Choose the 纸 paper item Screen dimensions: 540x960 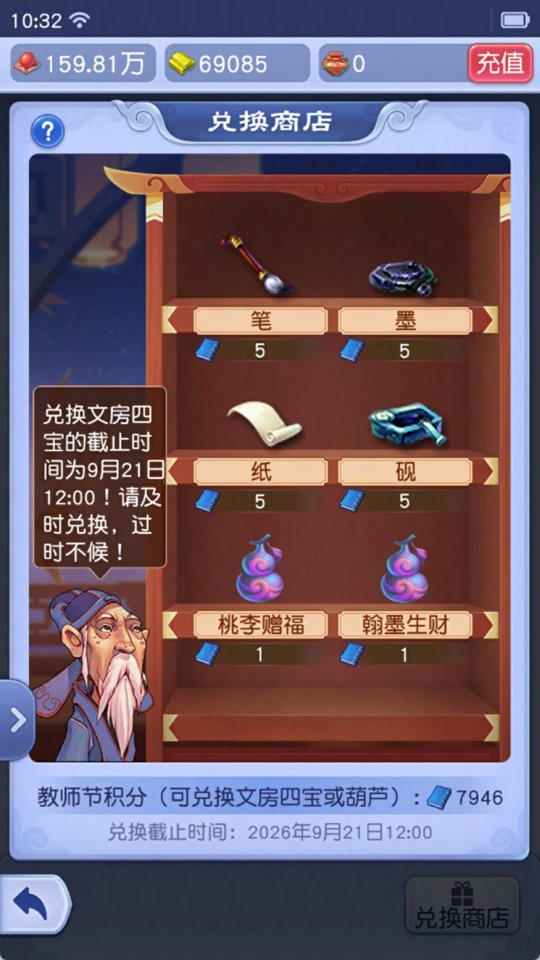pyautogui.click(x=263, y=423)
